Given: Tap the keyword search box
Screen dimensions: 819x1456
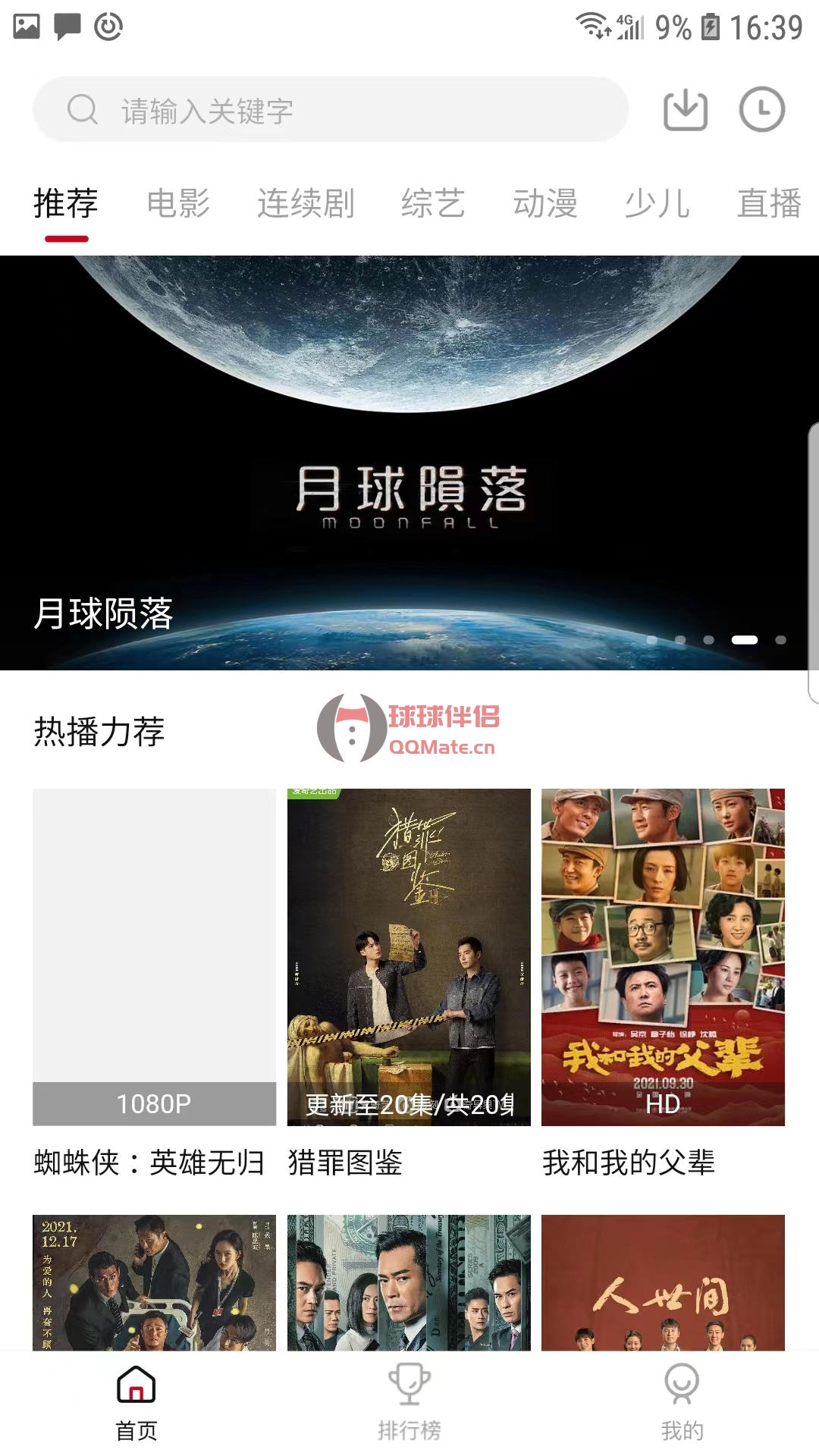Looking at the screenshot, I should [x=331, y=110].
